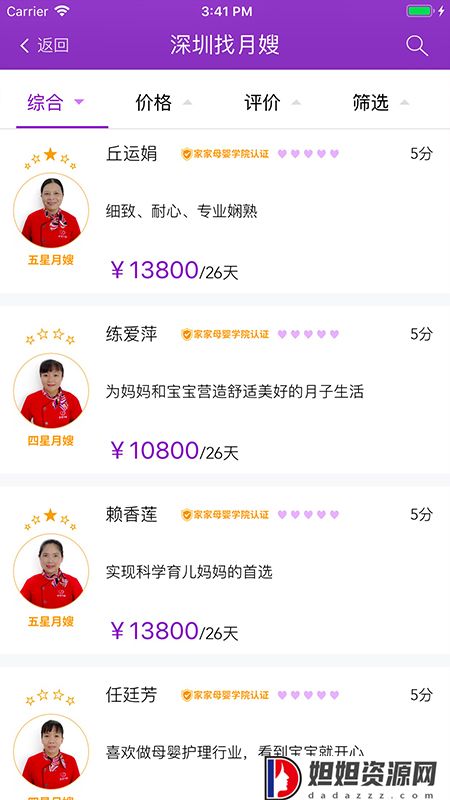Open the search magnifier icon
450x800 pixels.
click(x=417, y=45)
